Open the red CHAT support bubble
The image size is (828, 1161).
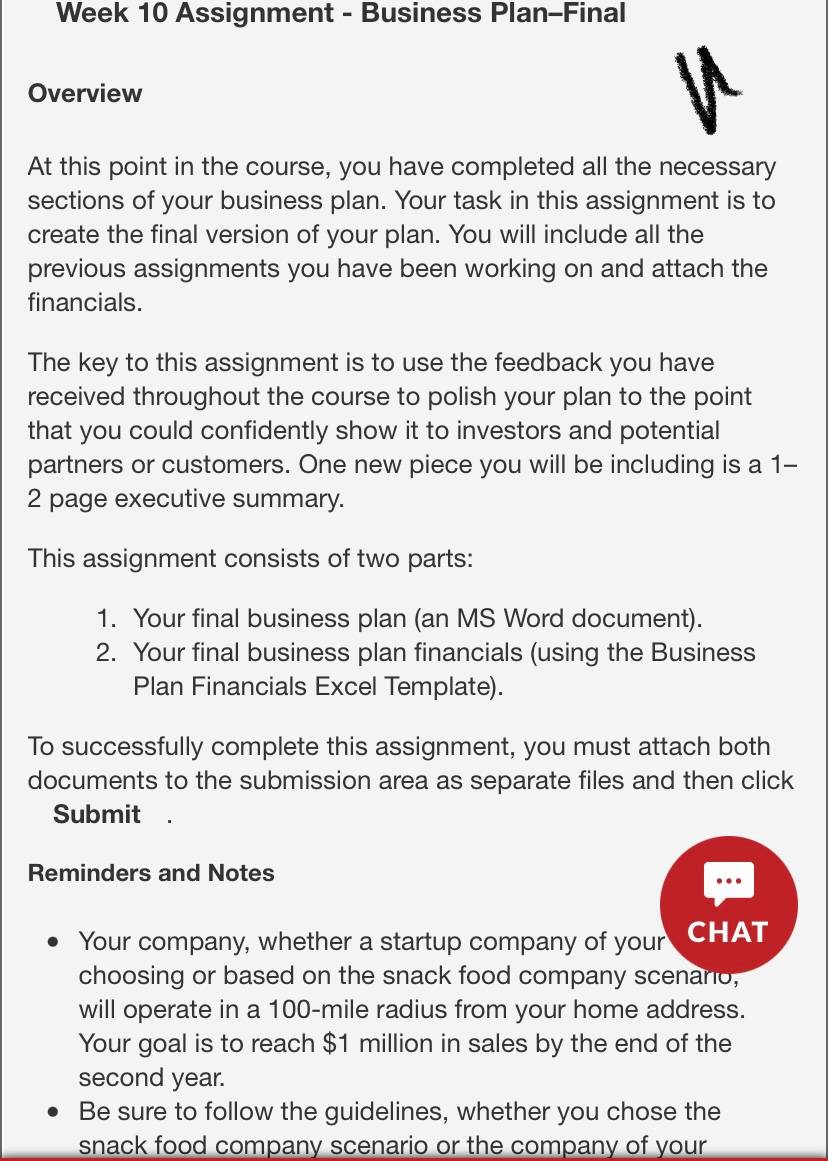pyautogui.click(x=729, y=905)
